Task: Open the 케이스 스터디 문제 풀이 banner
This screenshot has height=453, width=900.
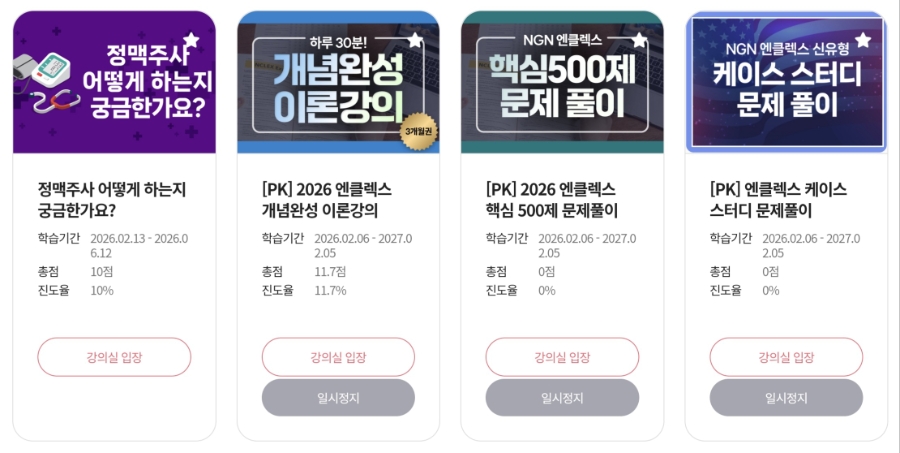Action: [x=786, y=82]
